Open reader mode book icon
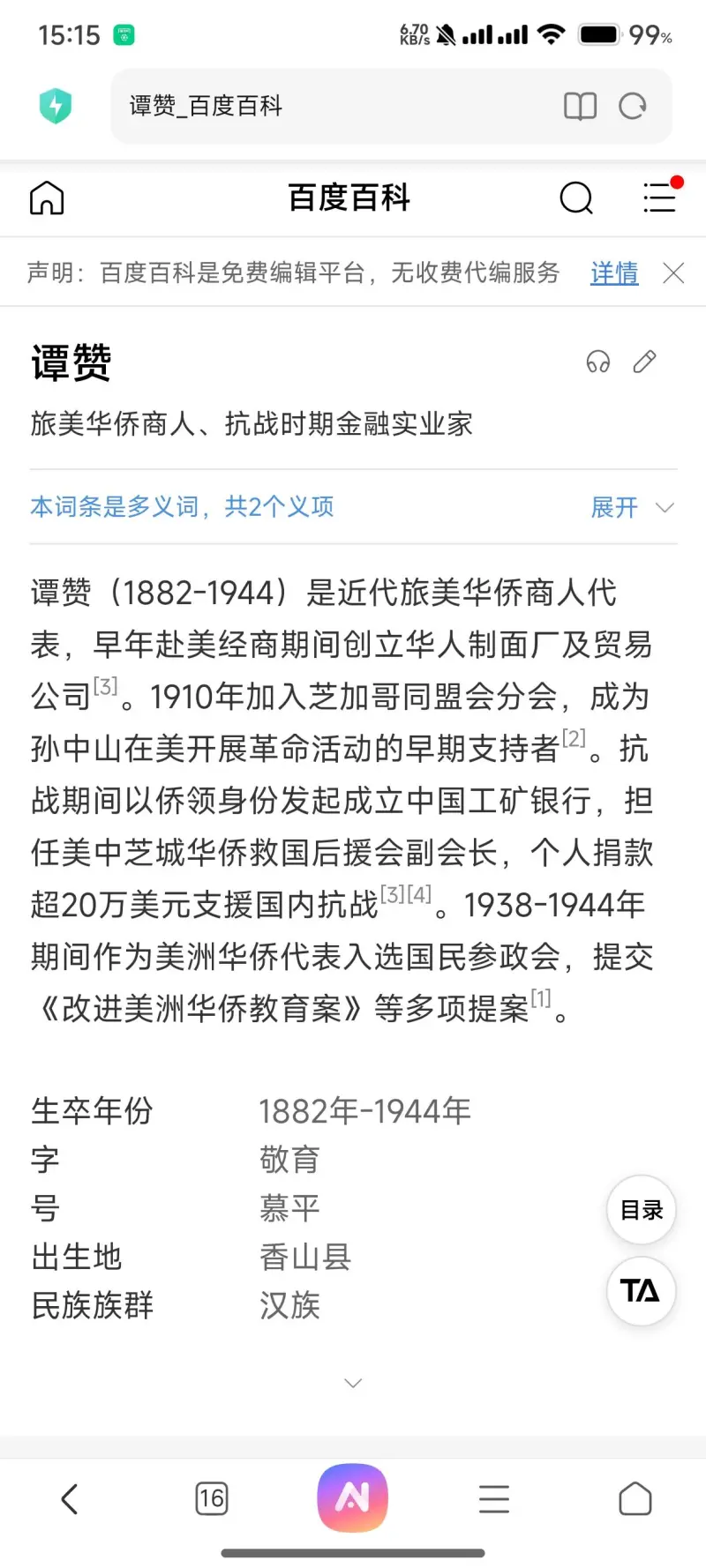 (x=580, y=107)
